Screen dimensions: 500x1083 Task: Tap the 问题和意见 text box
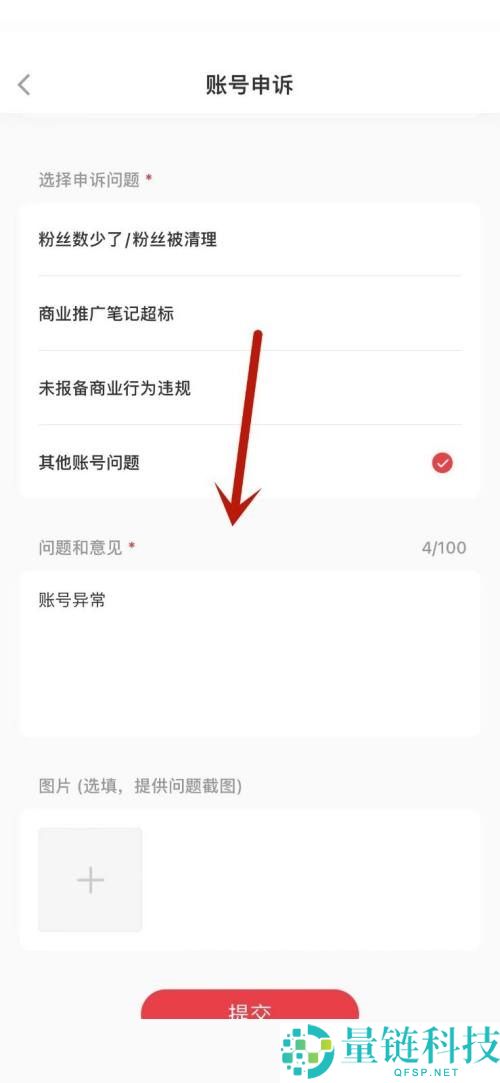(x=249, y=653)
